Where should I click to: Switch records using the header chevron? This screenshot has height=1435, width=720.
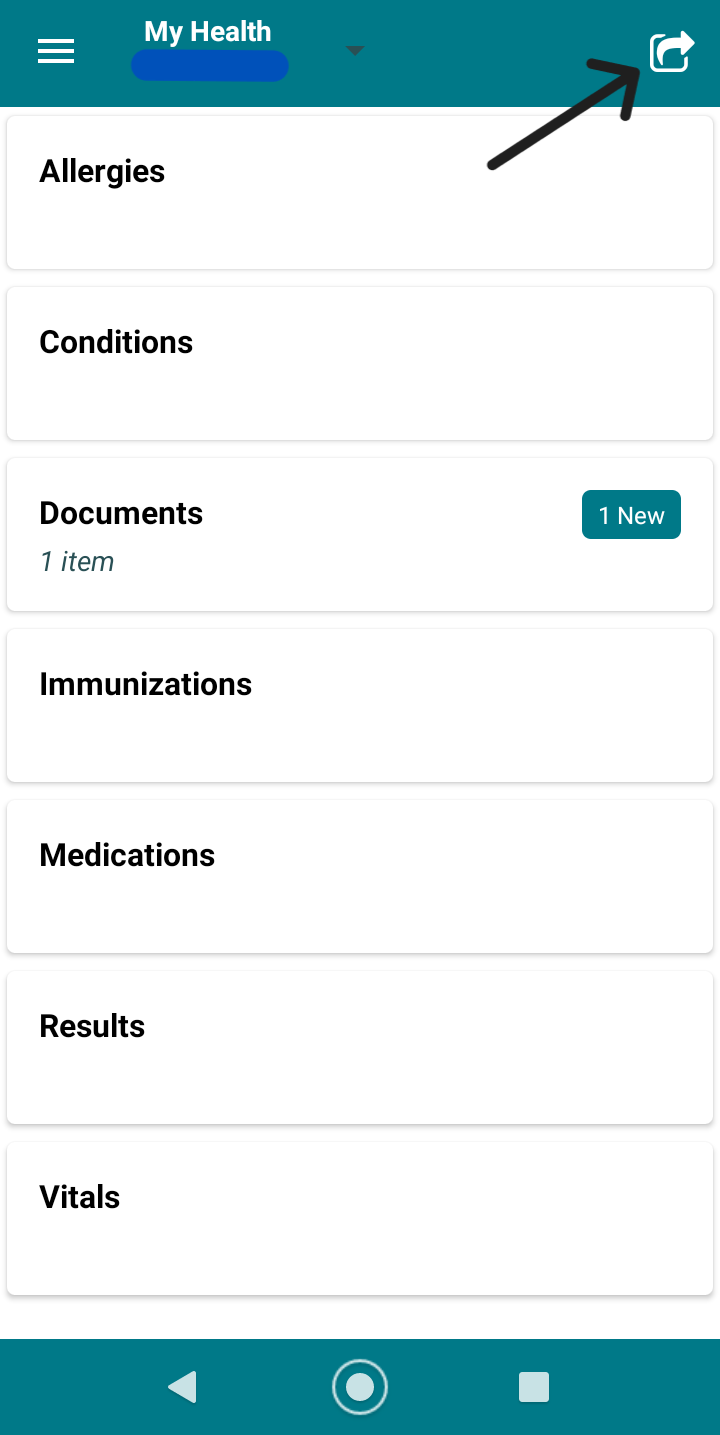tap(355, 50)
